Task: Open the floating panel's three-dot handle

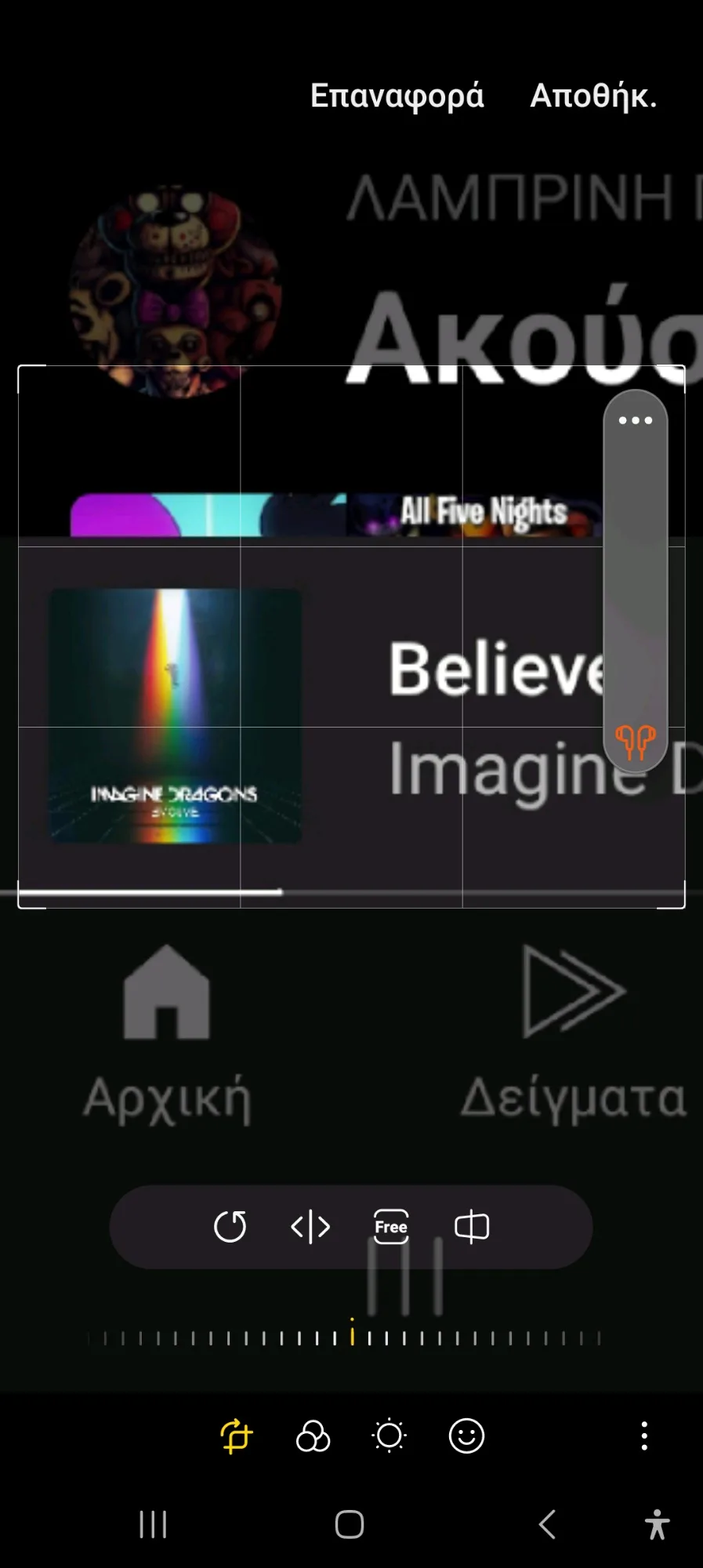Action: click(x=635, y=420)
